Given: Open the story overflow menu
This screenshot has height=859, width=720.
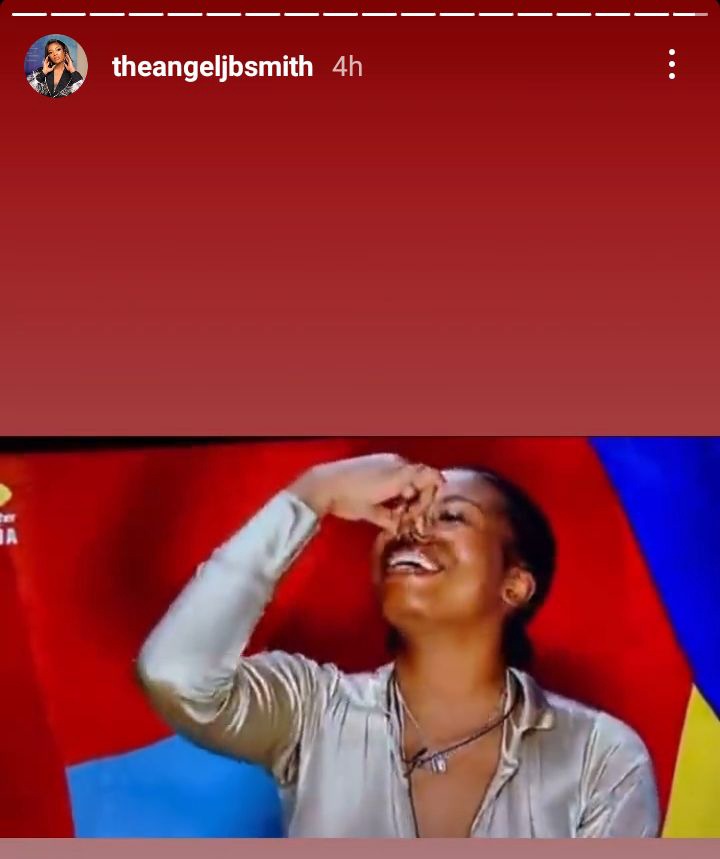Looking at the screenshot, I should (672, 65).
